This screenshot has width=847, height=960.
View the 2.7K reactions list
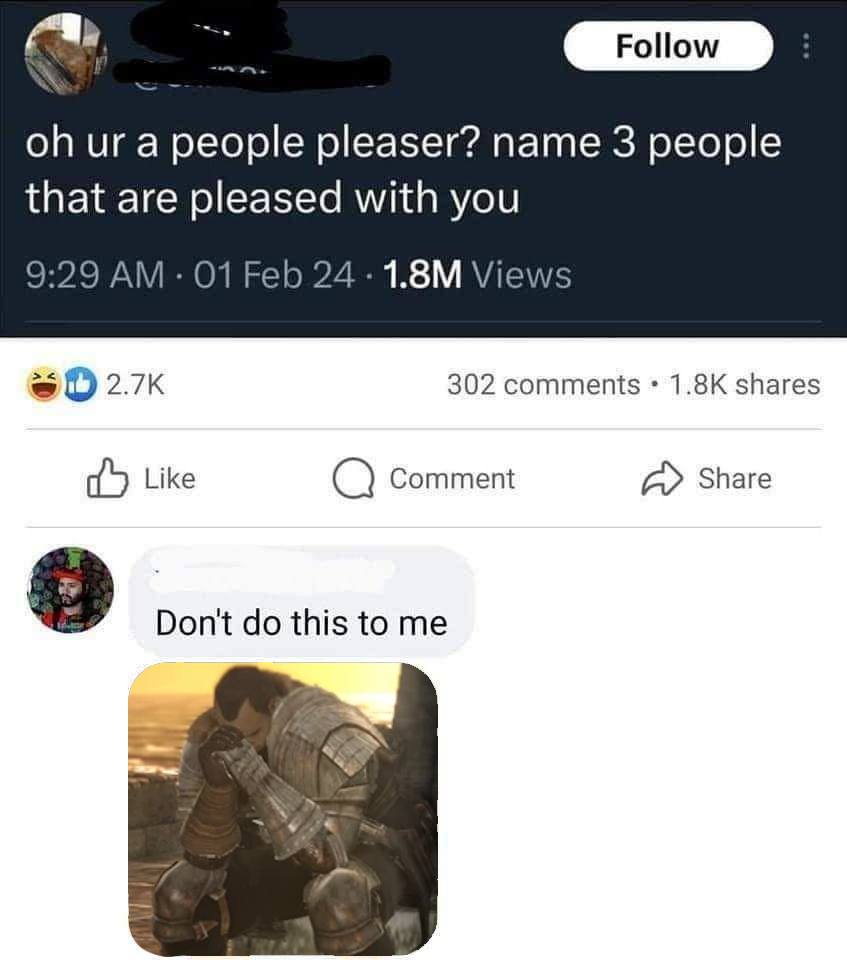[x=95, y=384]
